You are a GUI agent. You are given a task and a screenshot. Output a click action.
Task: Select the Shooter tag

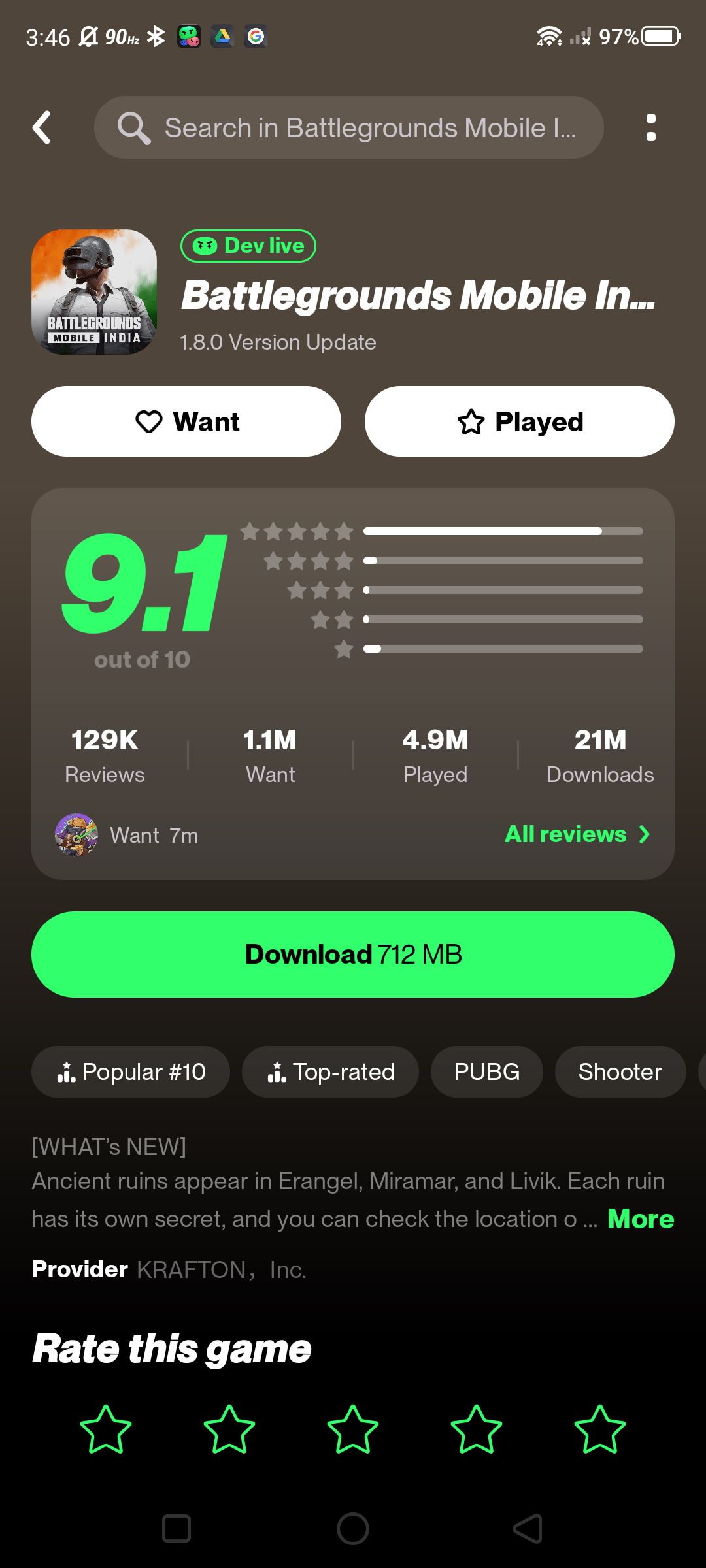pyautogui.click(x=620, y=1071)
